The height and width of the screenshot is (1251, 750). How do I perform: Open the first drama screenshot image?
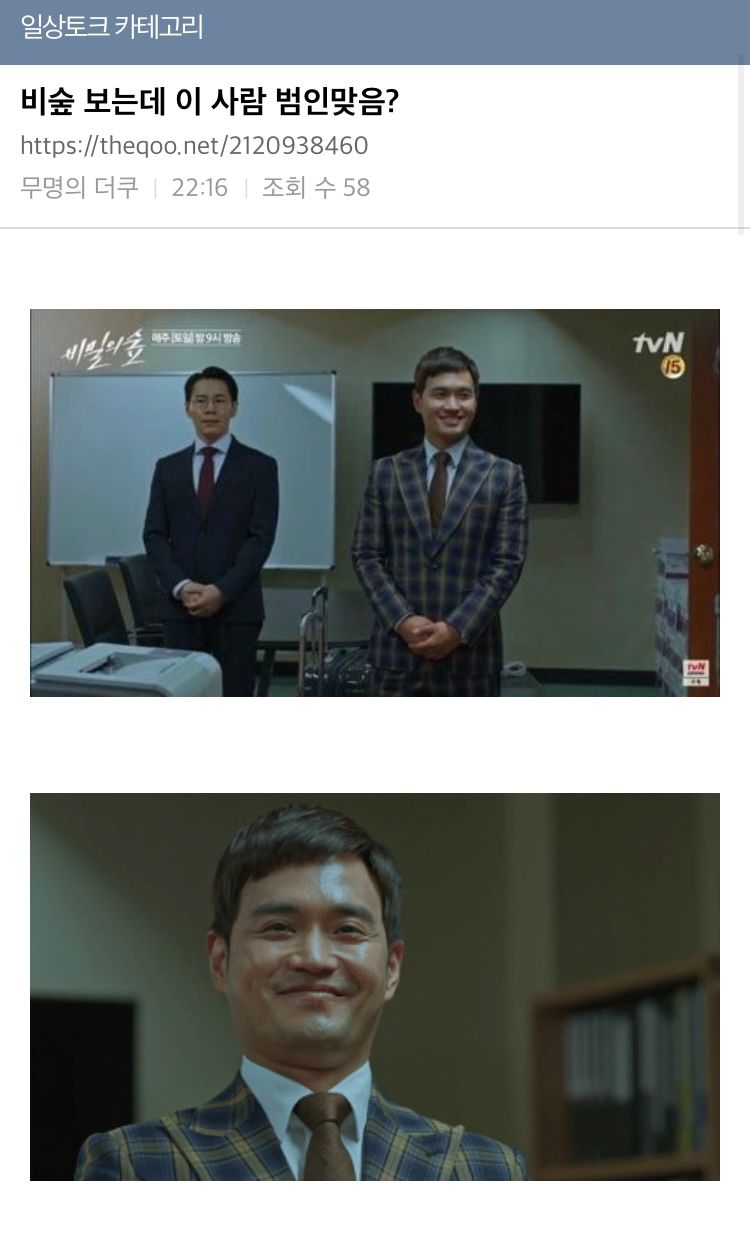point(374,502)
